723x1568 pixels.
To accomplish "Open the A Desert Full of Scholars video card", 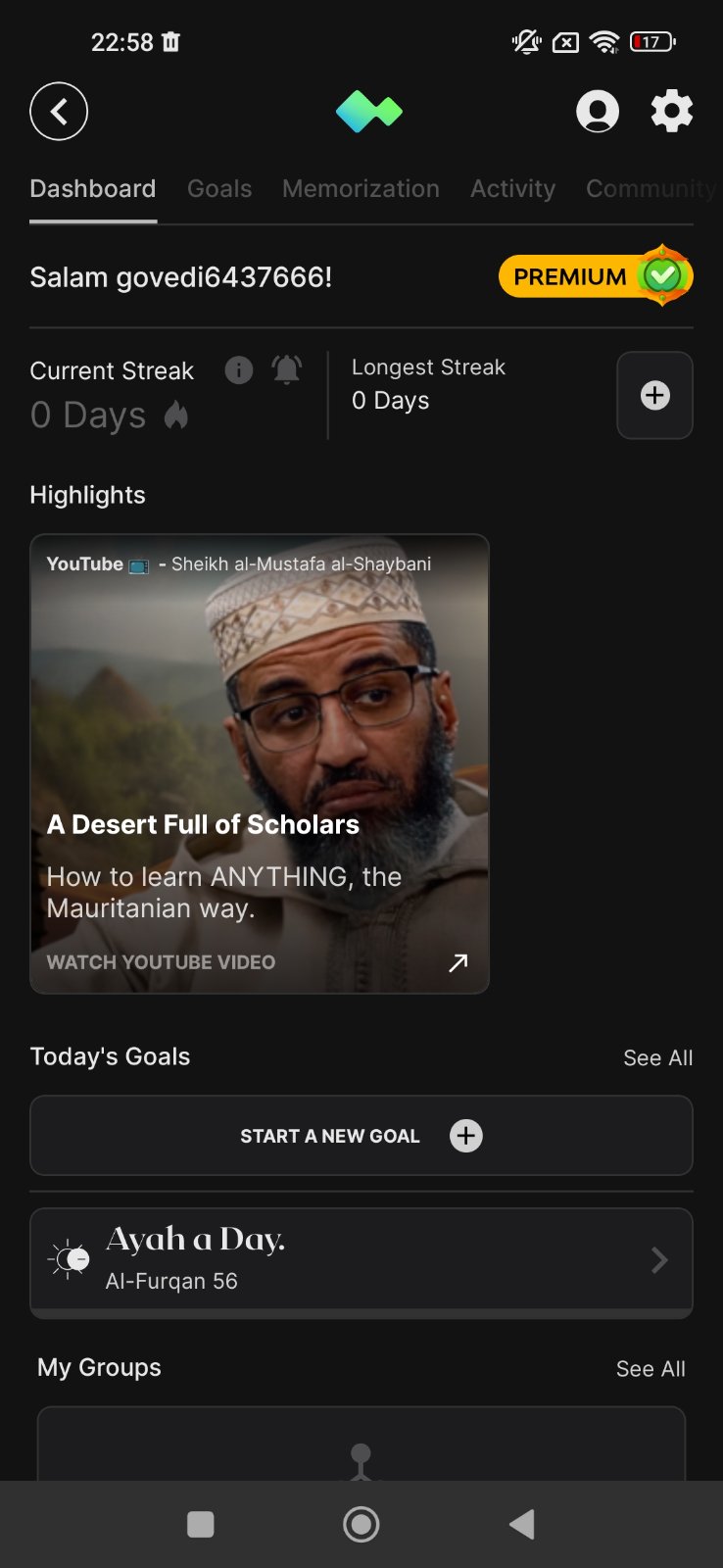I will [260, 764].
